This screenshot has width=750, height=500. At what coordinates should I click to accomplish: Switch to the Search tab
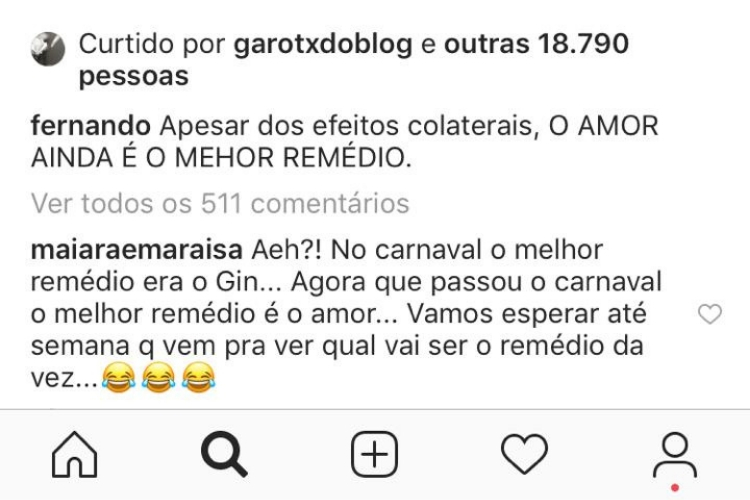[x=224, y=456]
